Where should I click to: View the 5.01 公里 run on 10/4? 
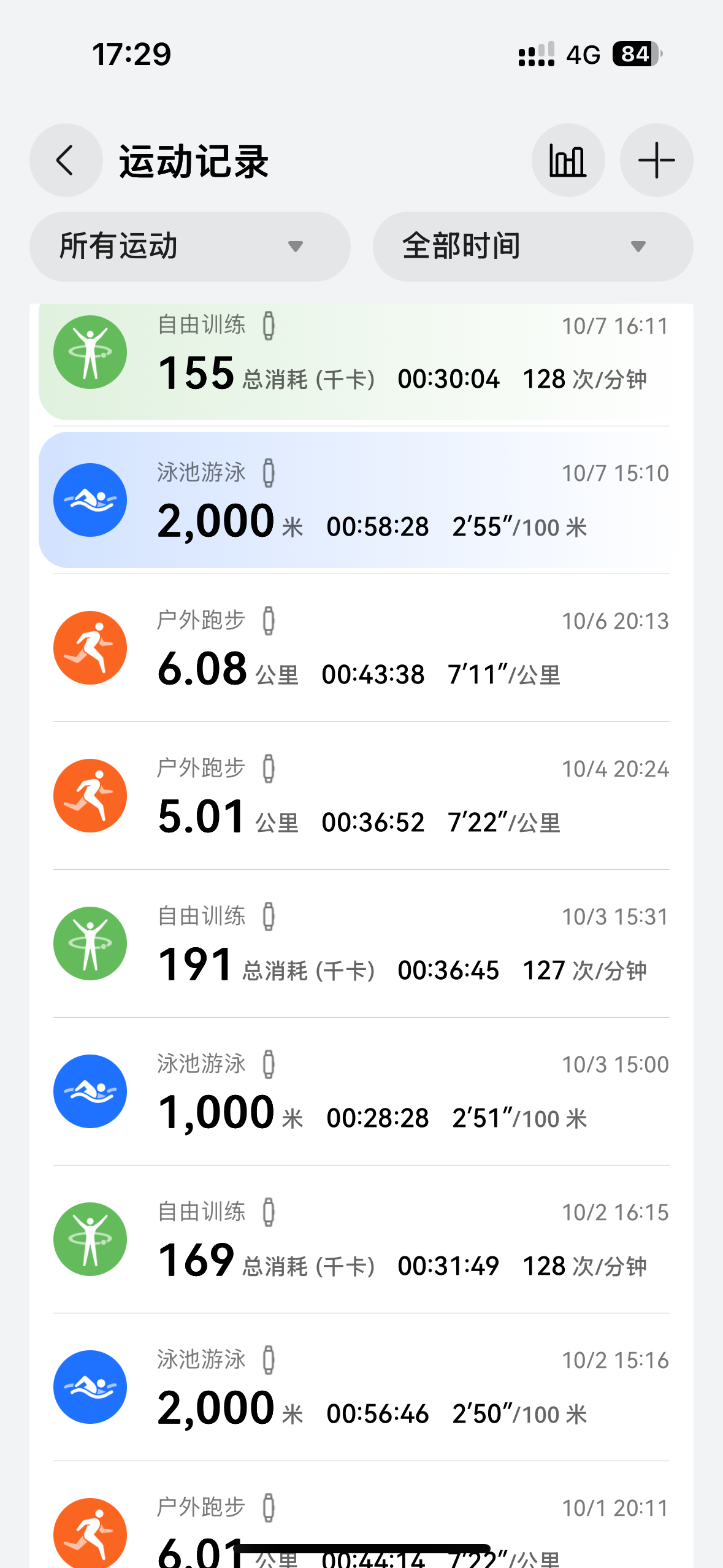click(x=361, y=796)
